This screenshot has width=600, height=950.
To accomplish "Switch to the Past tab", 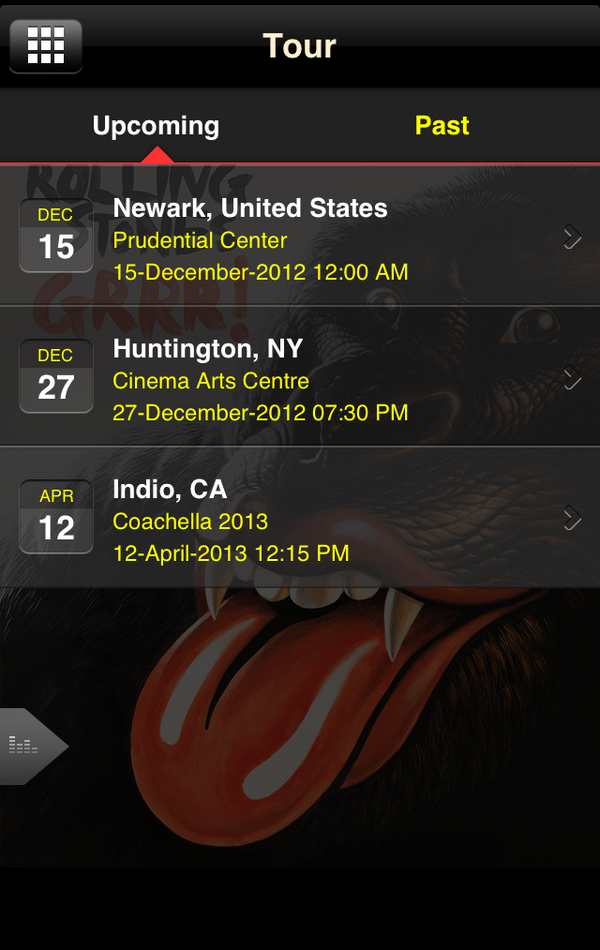I will point(442,126).
